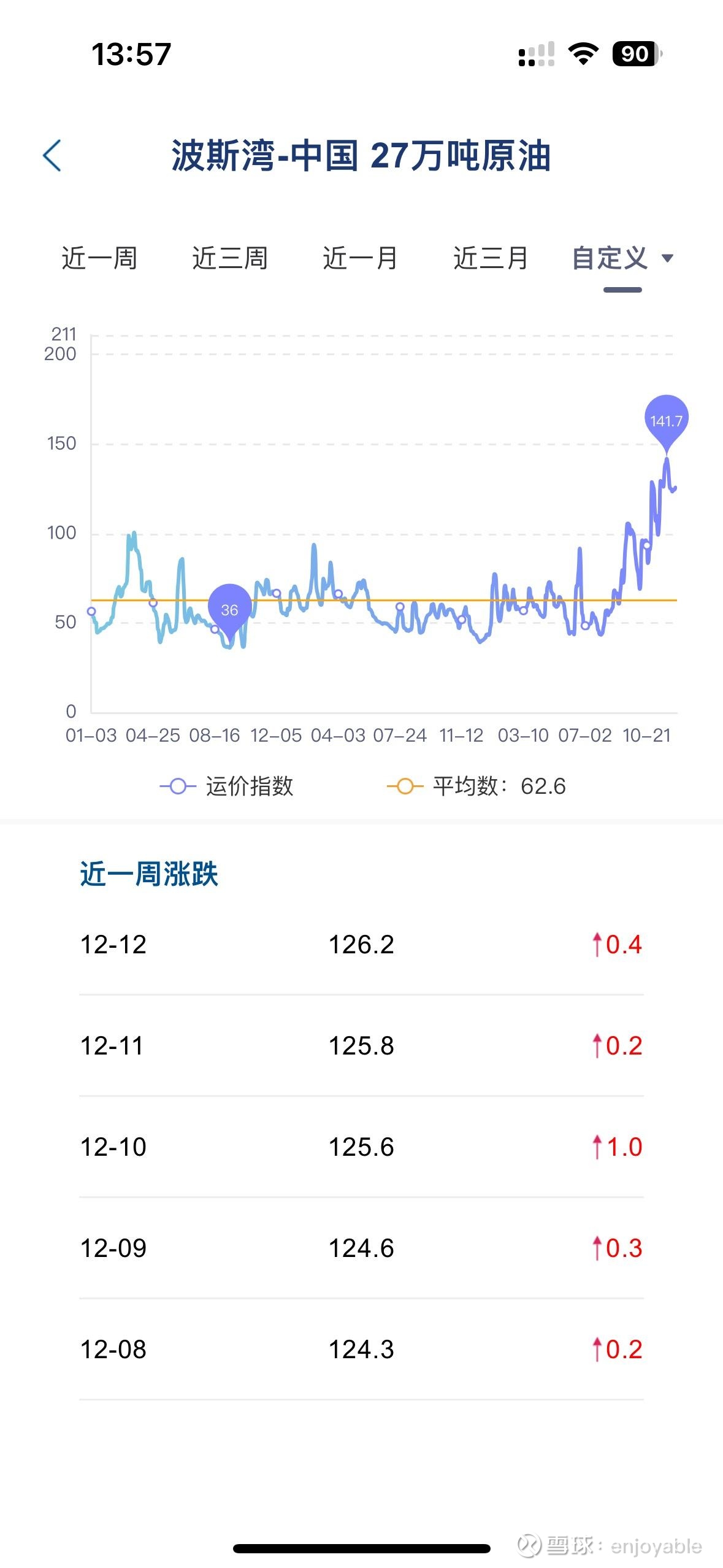
Task: Tap the 141.7 peak value balloon marker
Action: coord(667,418)
